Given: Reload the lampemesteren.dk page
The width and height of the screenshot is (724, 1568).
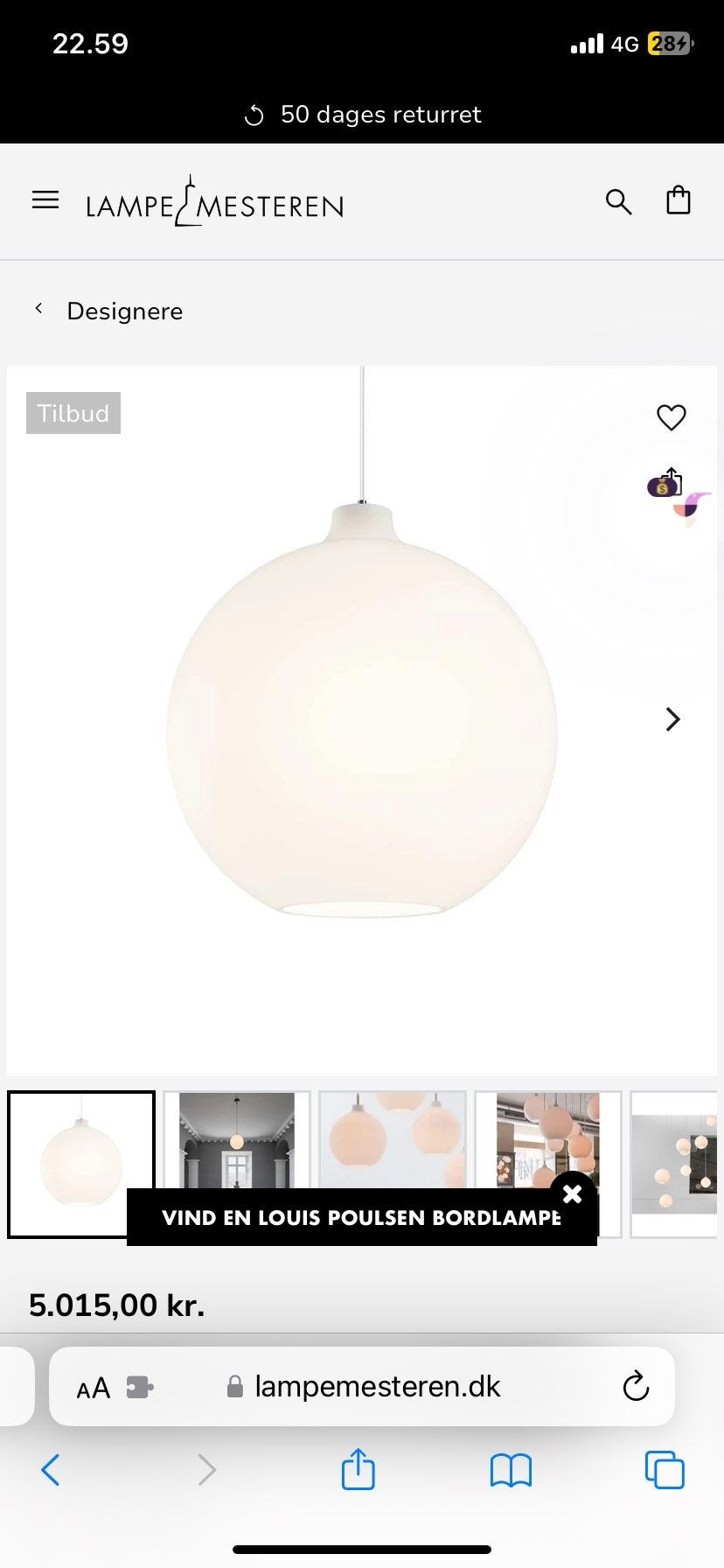Looking at the screenshot, I should tap(636, 1386).
